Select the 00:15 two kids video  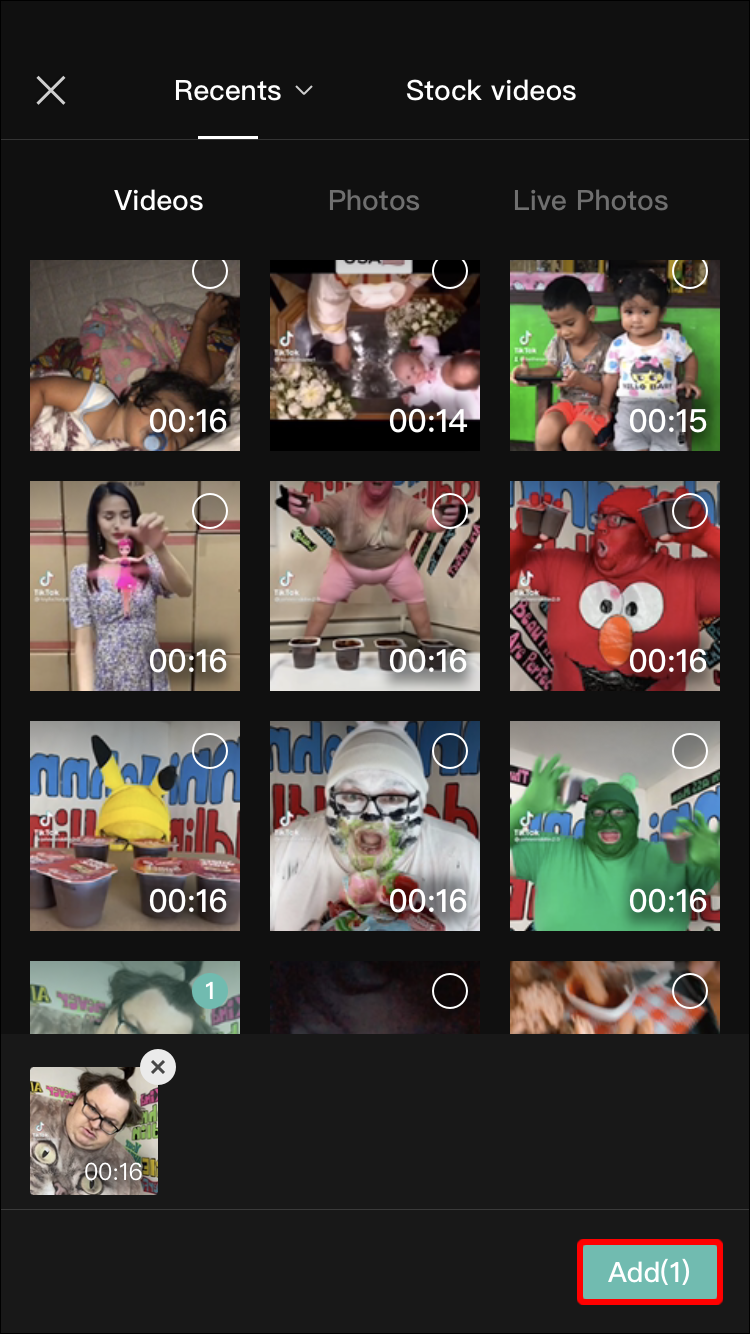coord(689,271)
